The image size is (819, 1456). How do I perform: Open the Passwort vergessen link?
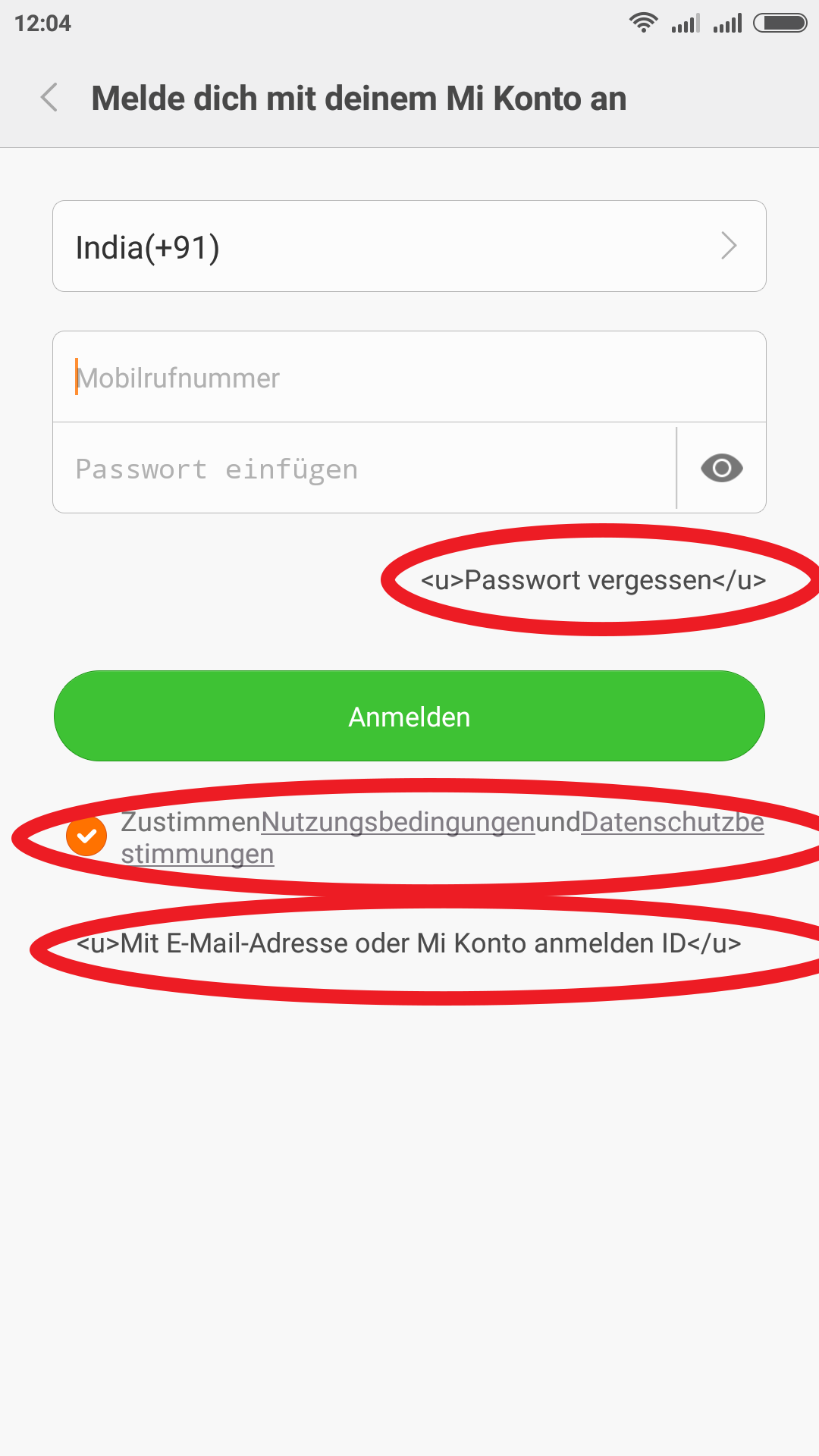pyautogui.click(x=594, y=580)
